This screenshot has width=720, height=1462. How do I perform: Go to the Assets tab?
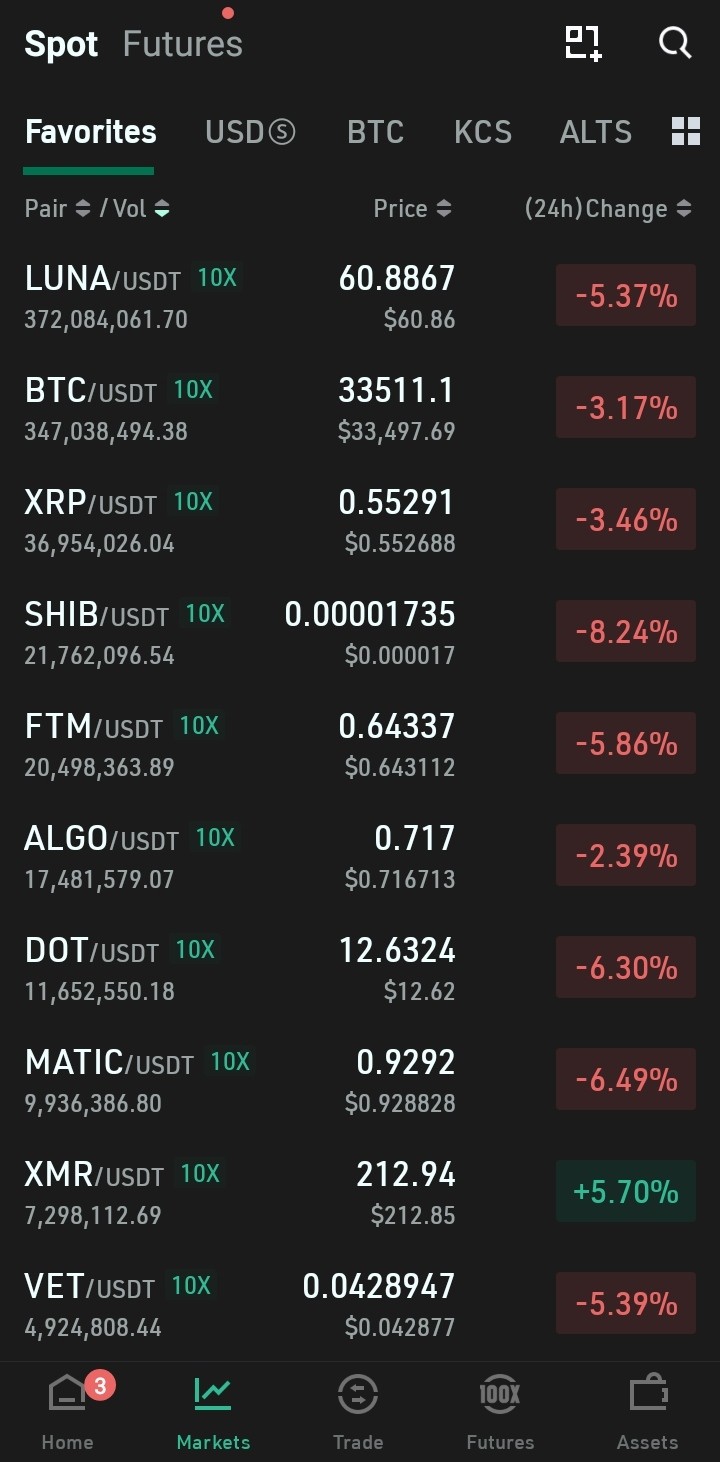(647, 1412)
